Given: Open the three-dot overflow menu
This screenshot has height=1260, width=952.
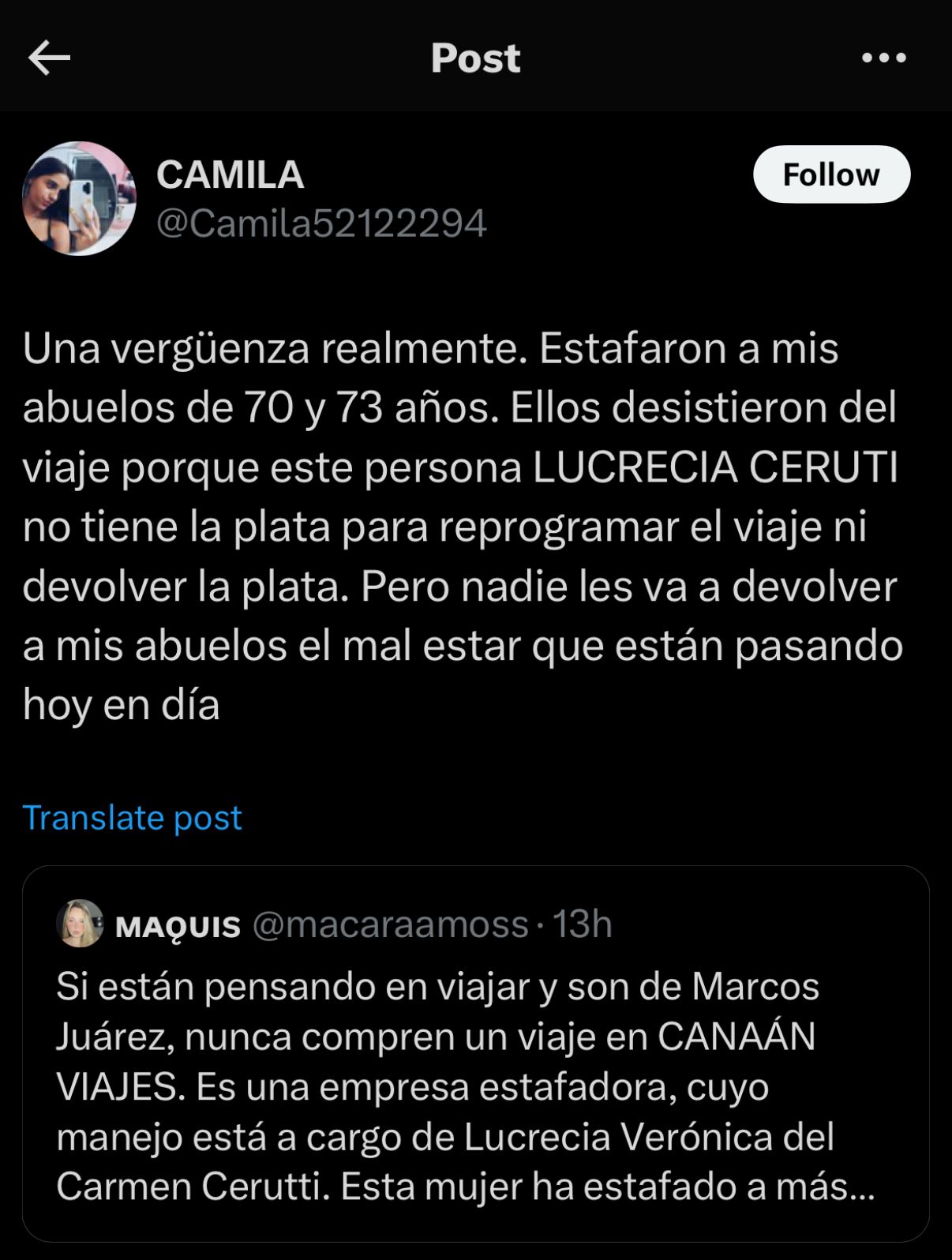Looking at the screenshot, I should pos(883,58).
